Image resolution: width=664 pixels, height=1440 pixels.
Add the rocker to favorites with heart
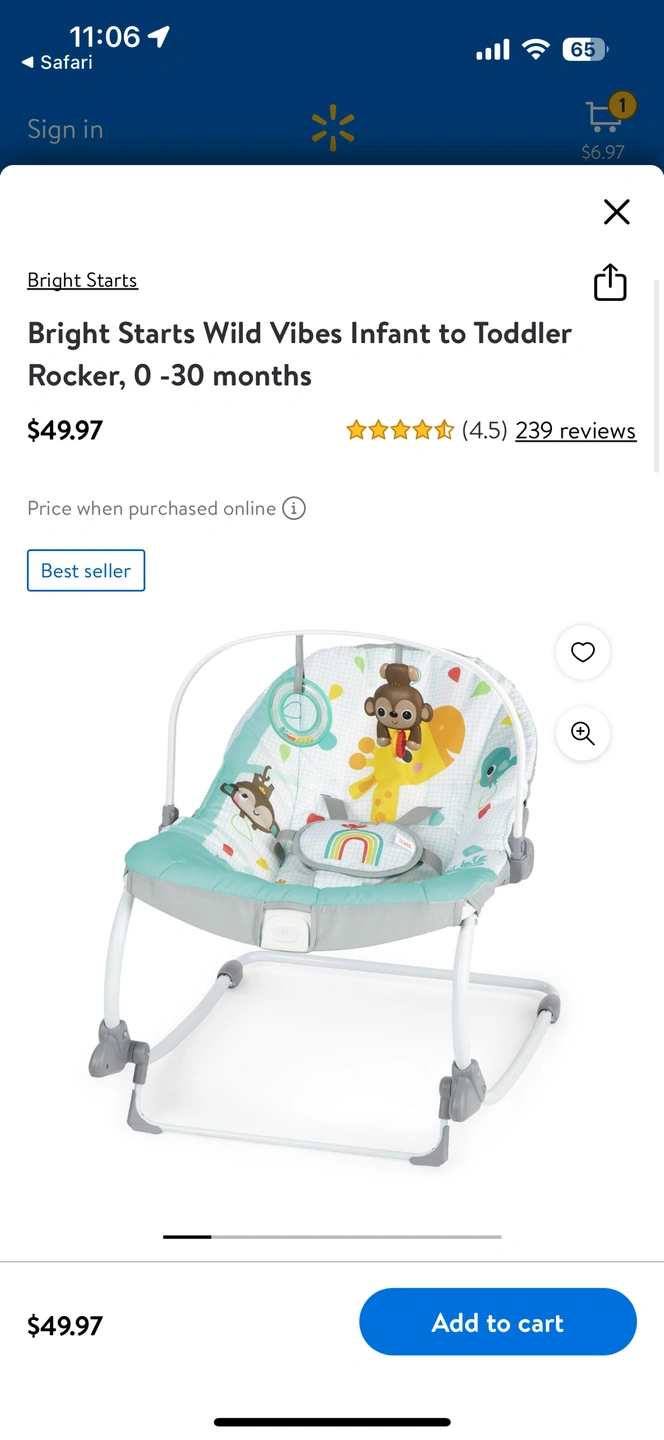point(582,652)
